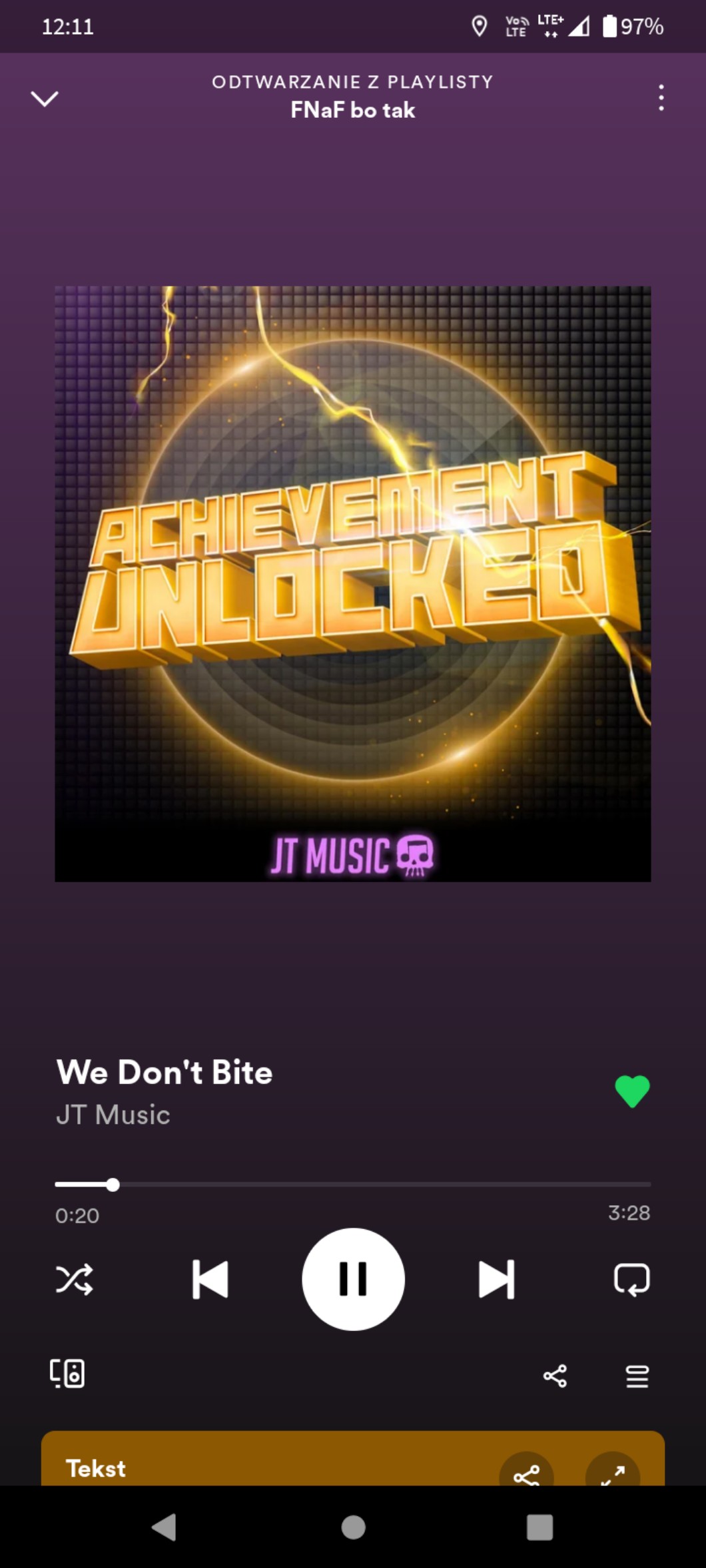The image size is (706, 1568).
Task: Collapse the now playing screen
Action: [x=45, y=99]
